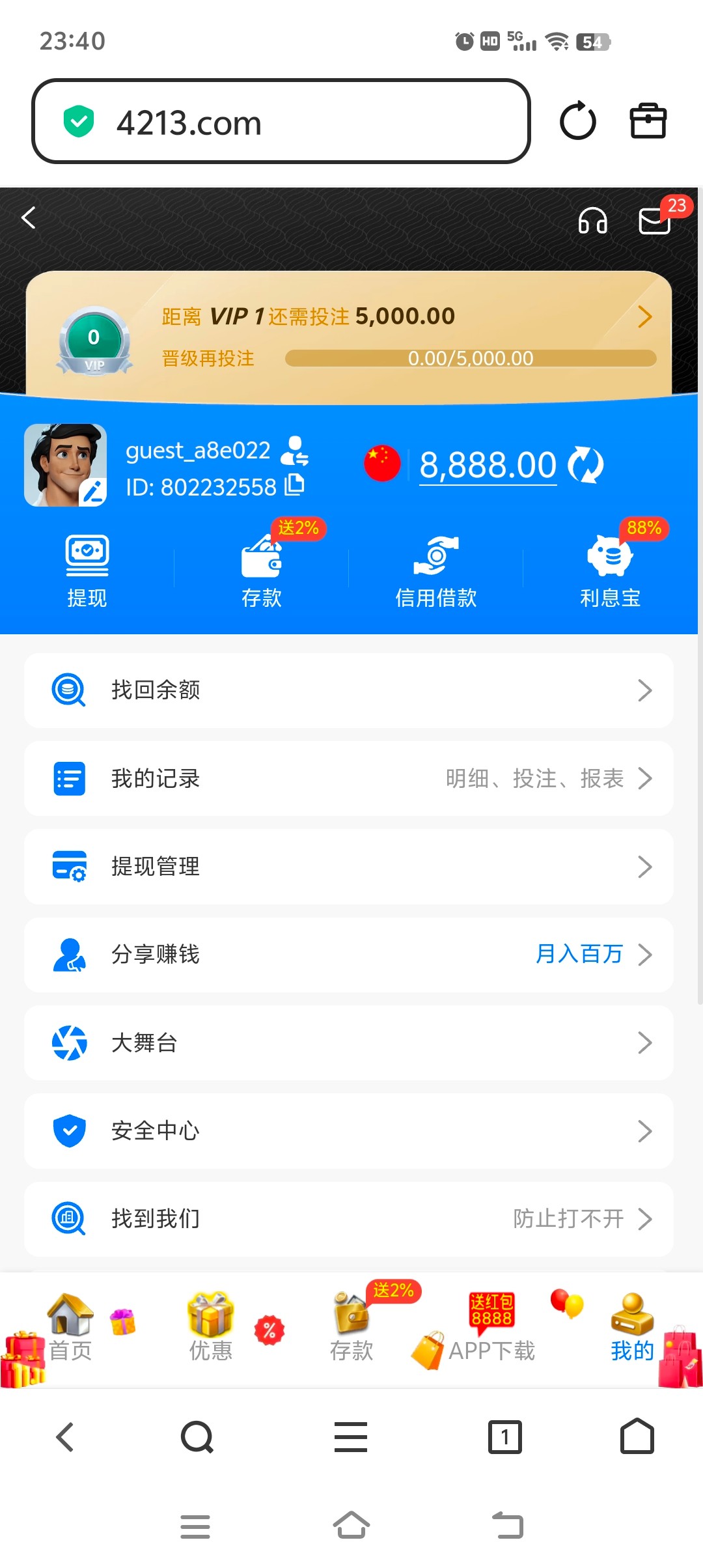Expand the VIP progress banner chevron

click(x=645, y=316)
